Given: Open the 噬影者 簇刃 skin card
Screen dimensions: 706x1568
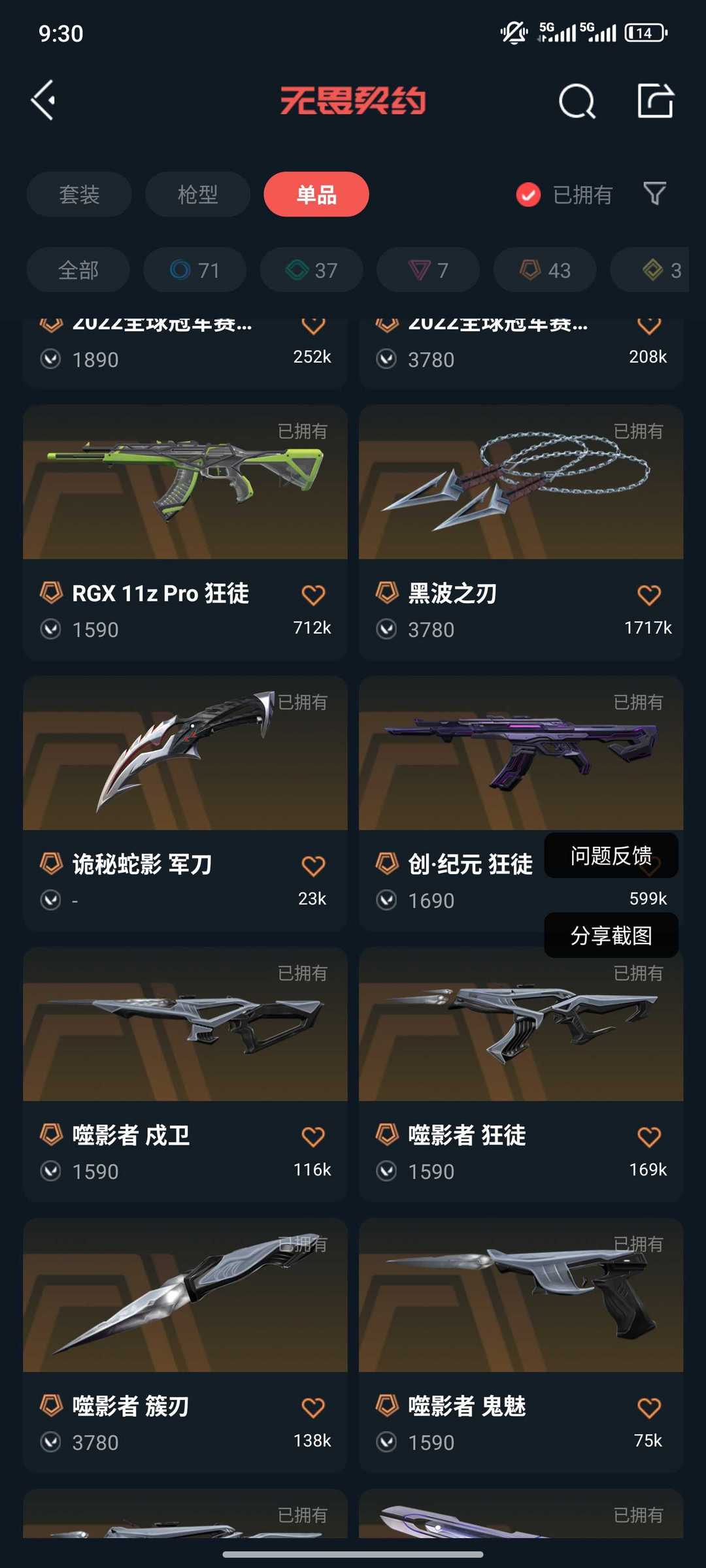Looking at the screenshot, I should tap(185, 1346).
